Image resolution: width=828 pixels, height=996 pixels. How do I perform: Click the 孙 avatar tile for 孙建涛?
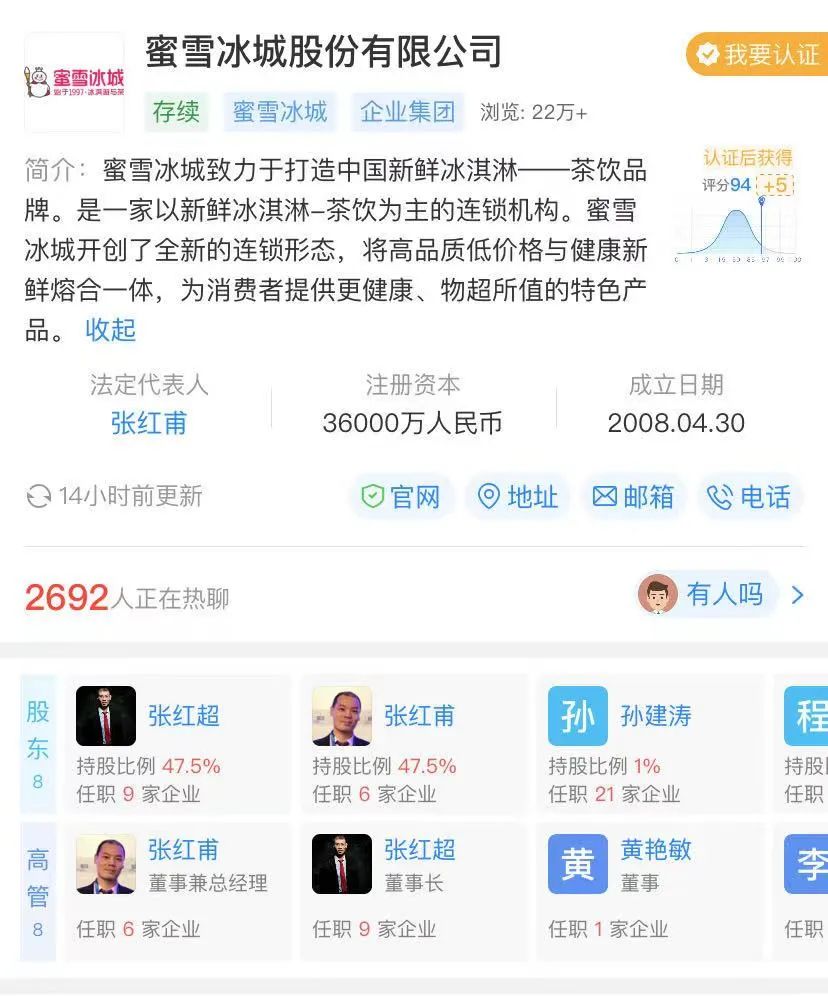pos(578,716)
